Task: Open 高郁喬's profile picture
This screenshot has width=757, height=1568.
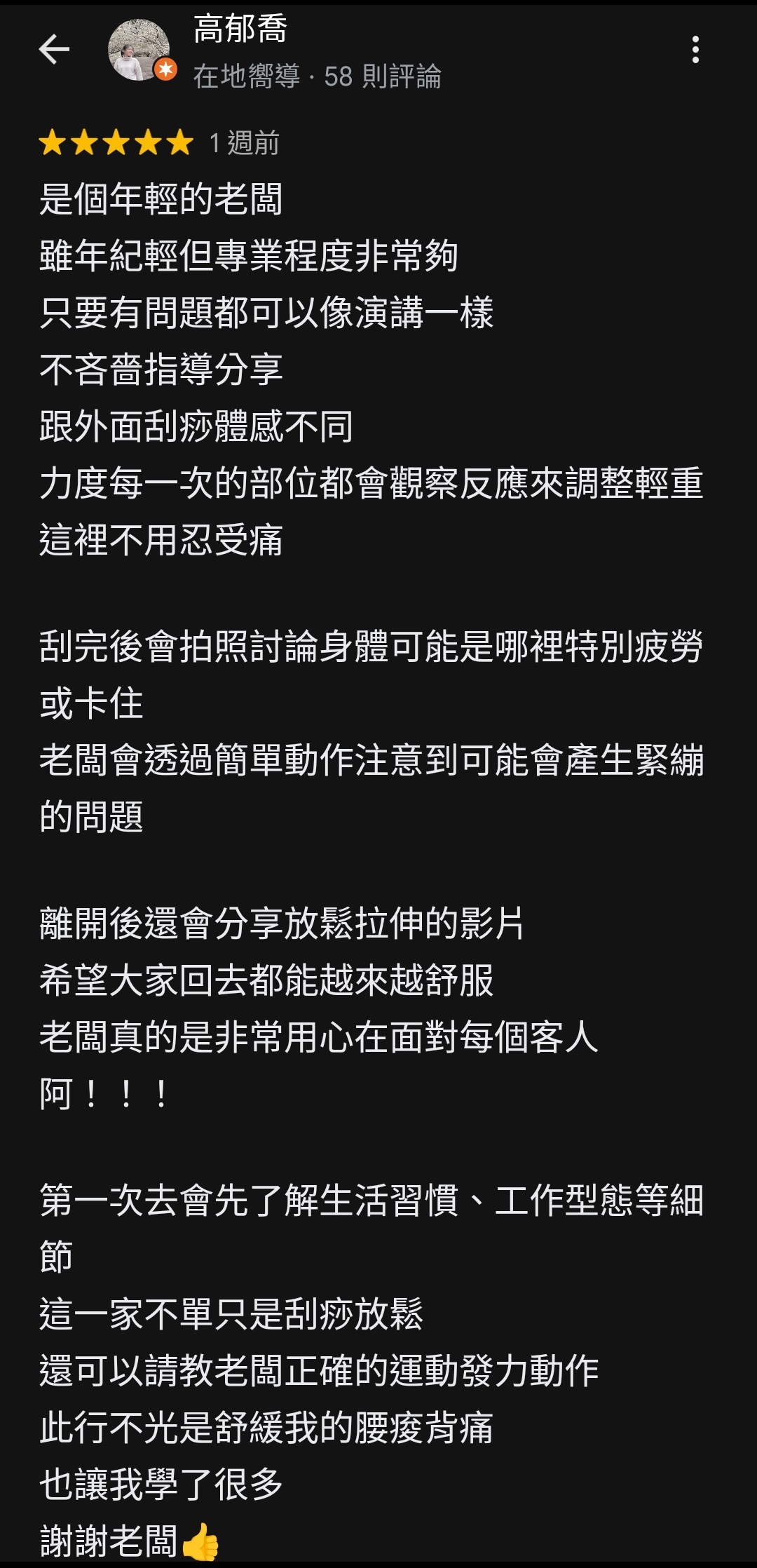Action: coord(139,50)
